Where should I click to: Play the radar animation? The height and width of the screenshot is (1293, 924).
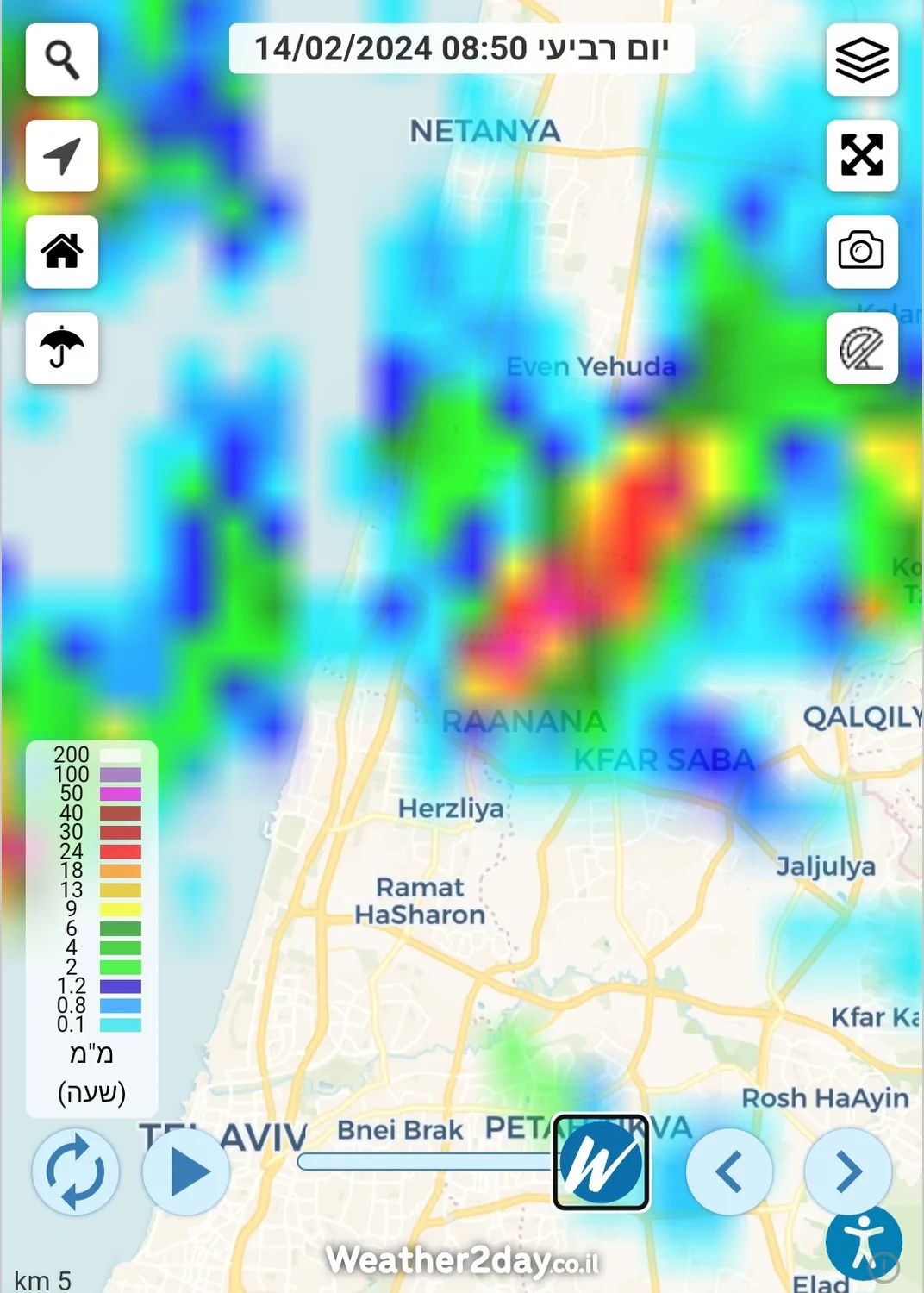(x=186, y=1171)
